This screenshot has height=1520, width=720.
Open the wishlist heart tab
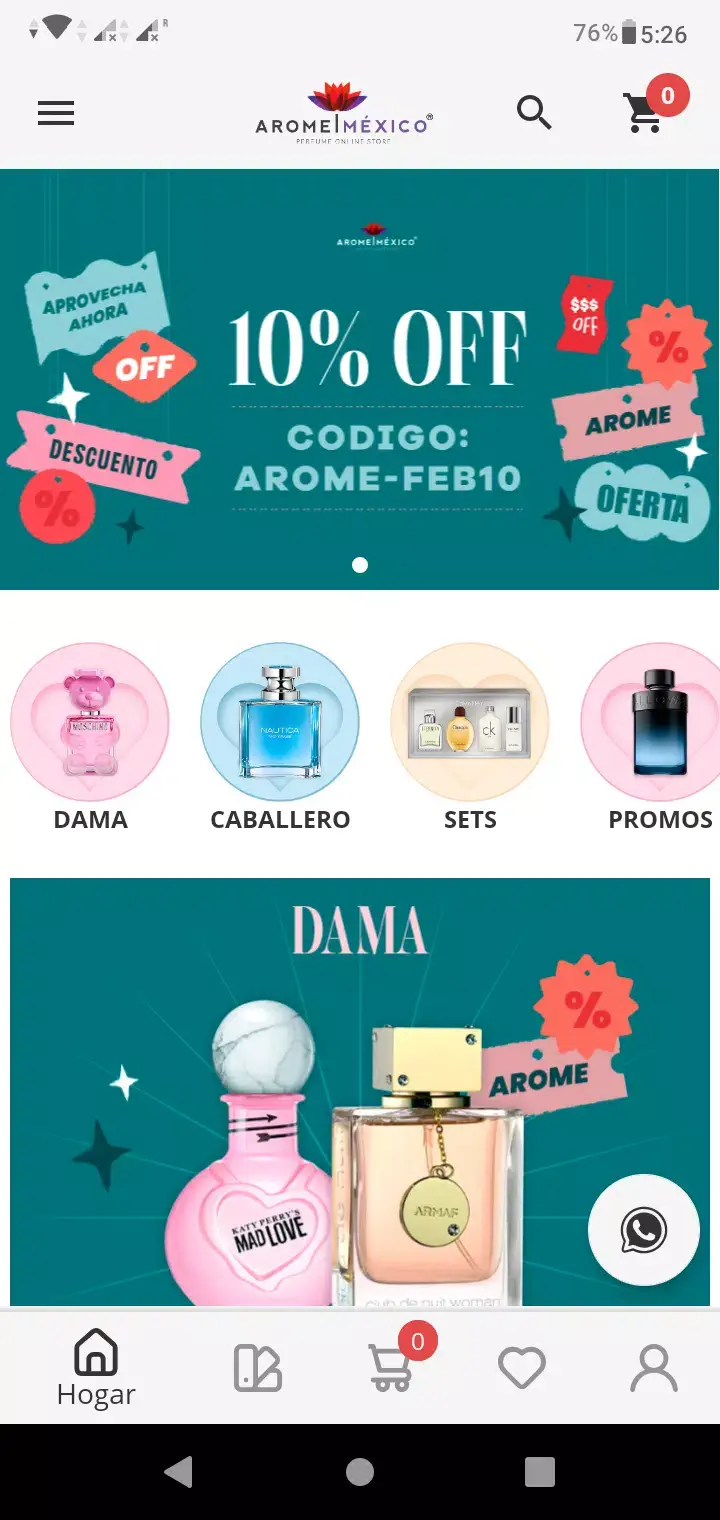coord(522,1368)
